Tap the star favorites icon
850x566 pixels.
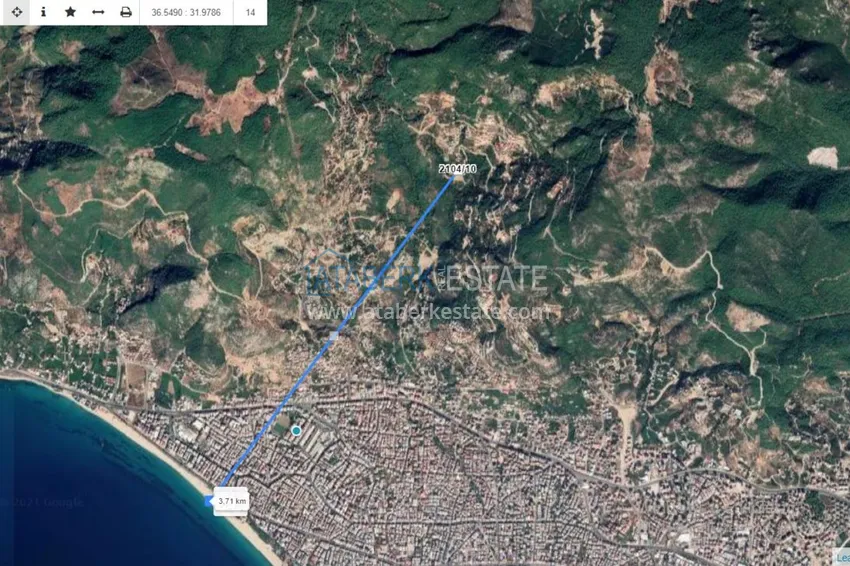tap(70, 12)
